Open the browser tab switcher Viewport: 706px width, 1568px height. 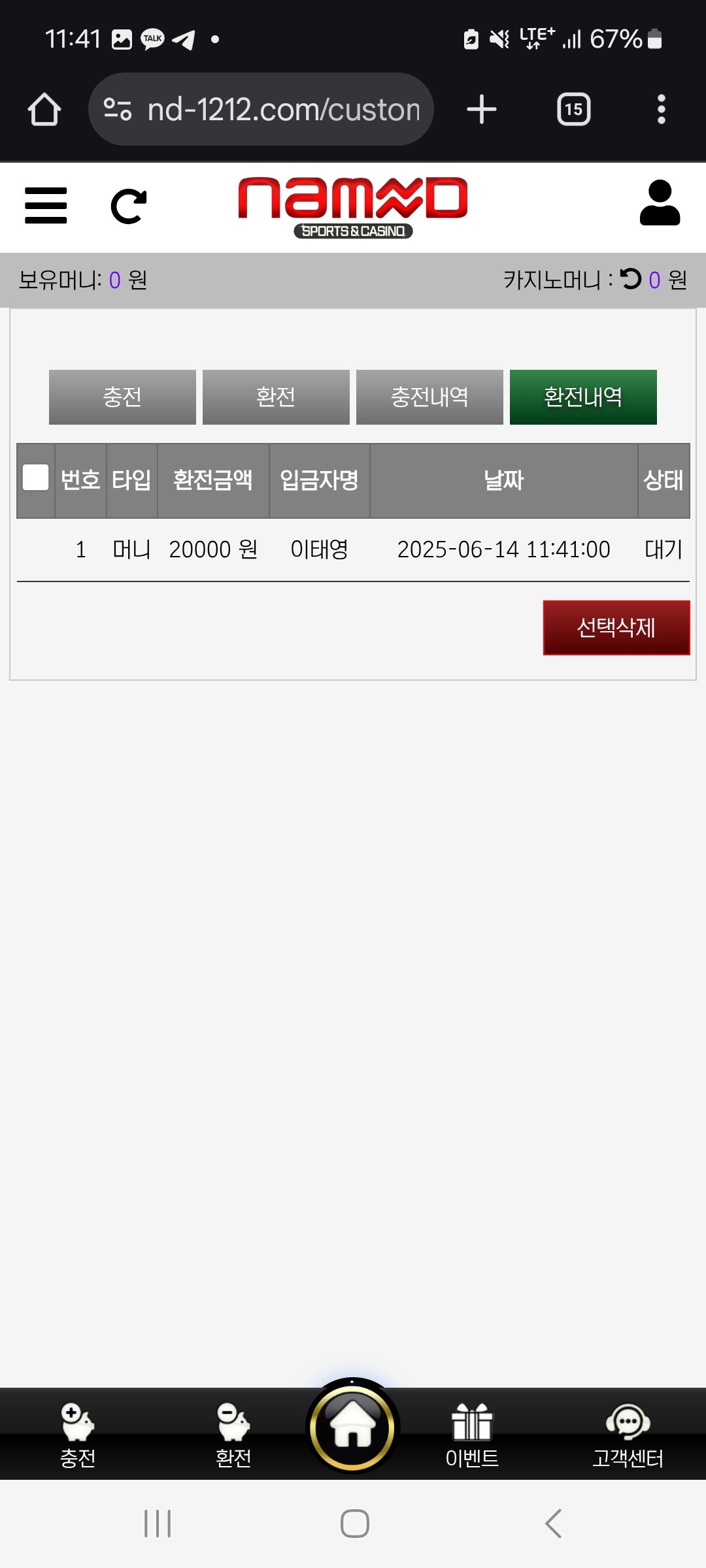[573, 109]
